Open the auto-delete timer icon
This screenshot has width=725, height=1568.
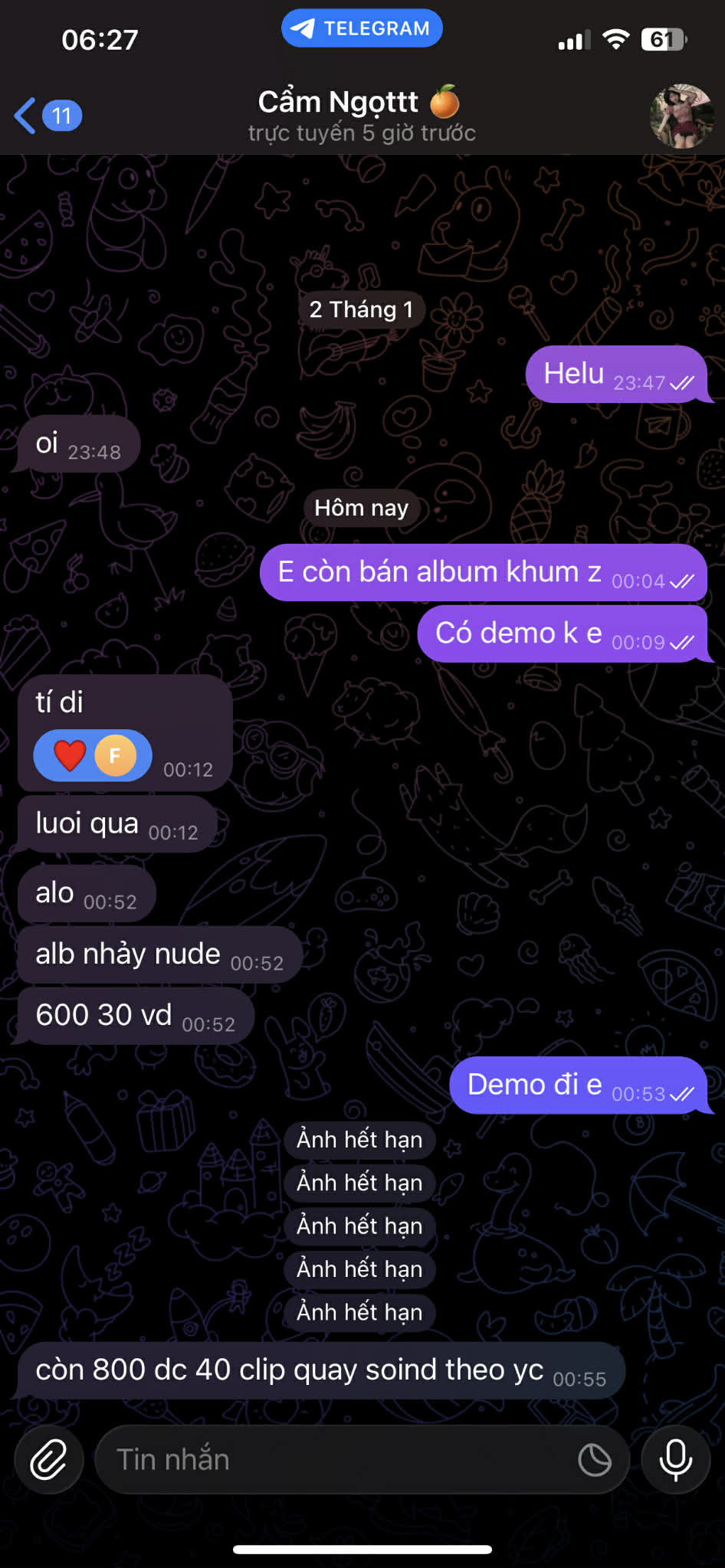click(594, 1459)
